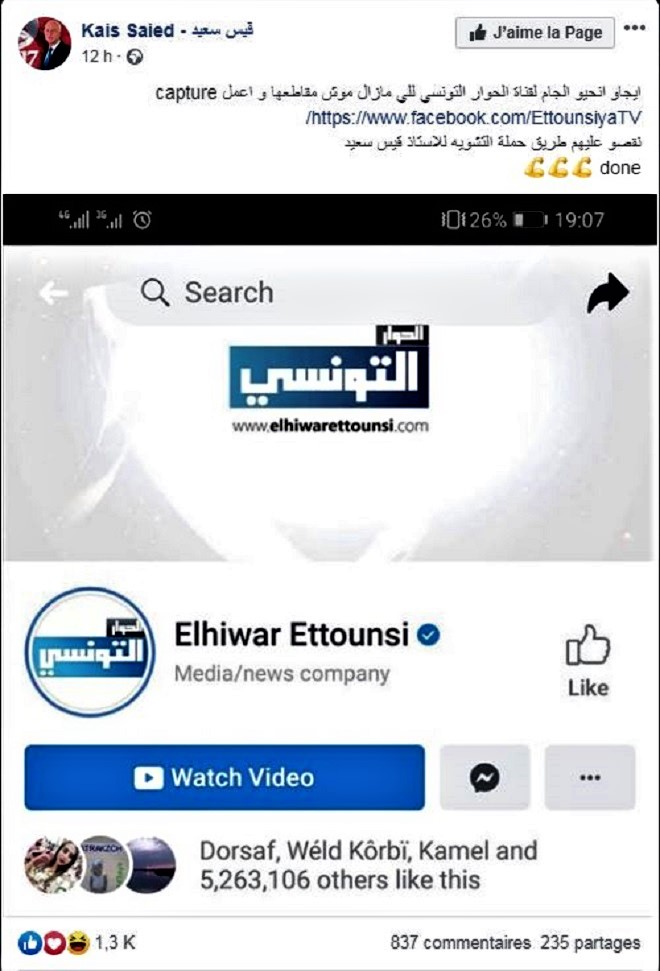Show the 837 commentaires

coord(459,943)
